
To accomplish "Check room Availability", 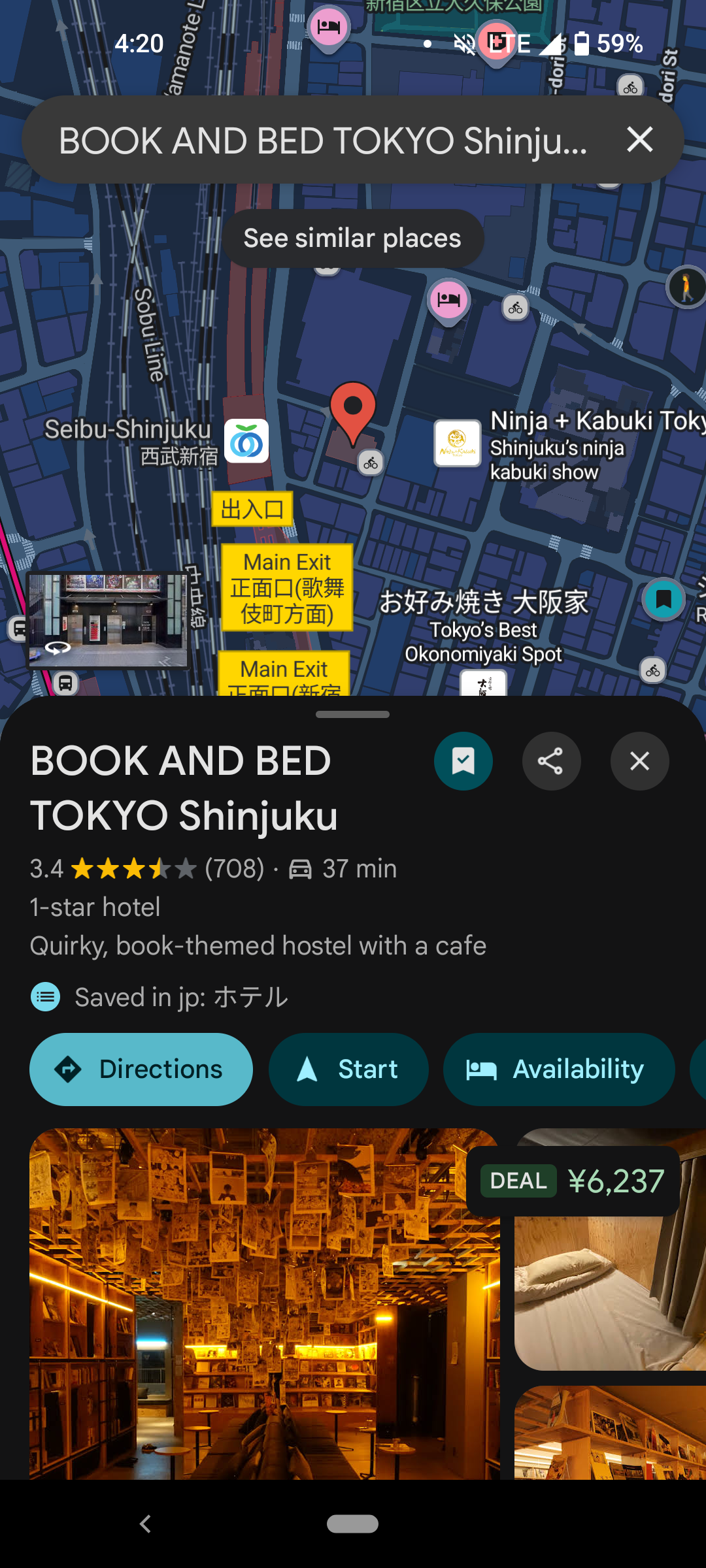I will [x=558, y=1070].
